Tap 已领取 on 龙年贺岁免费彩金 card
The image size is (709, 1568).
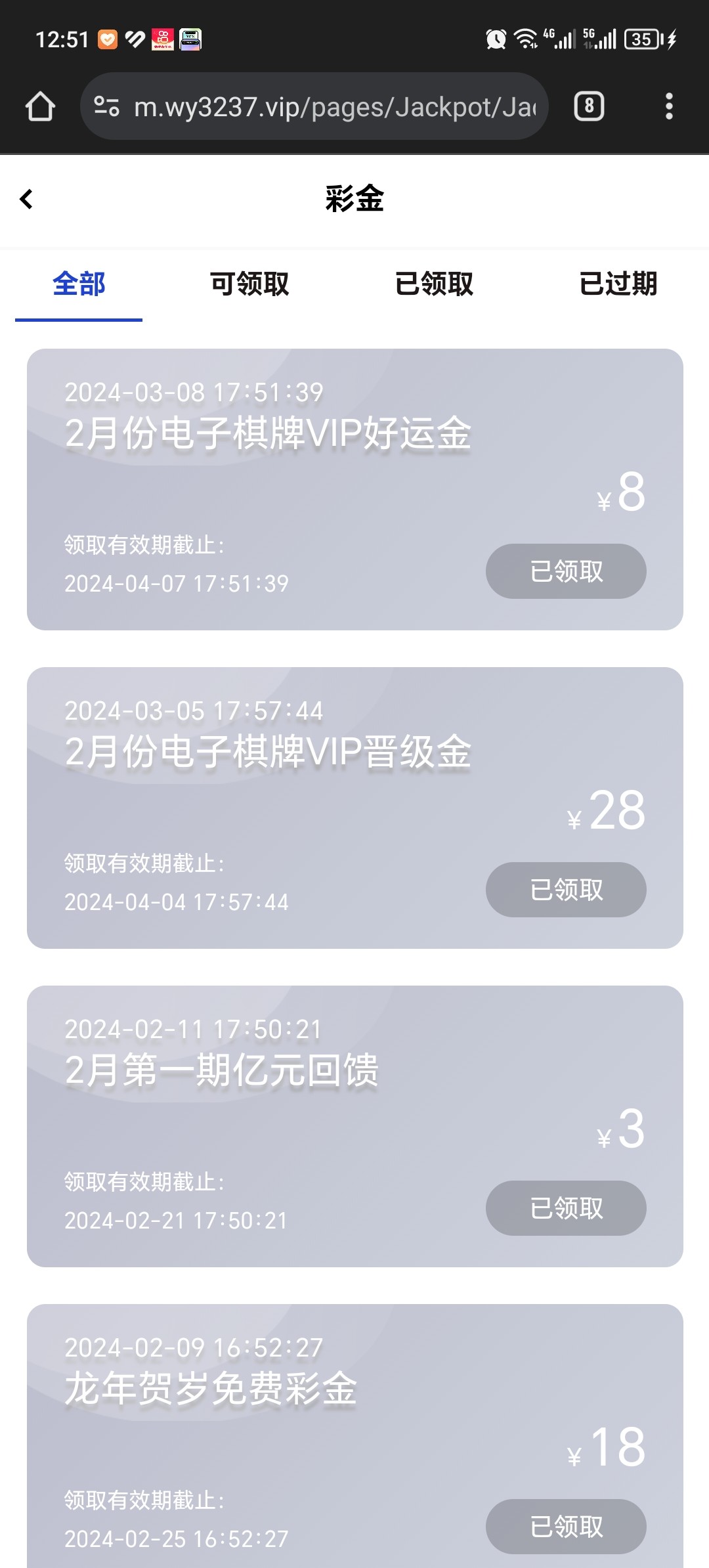coord(566,1527)
